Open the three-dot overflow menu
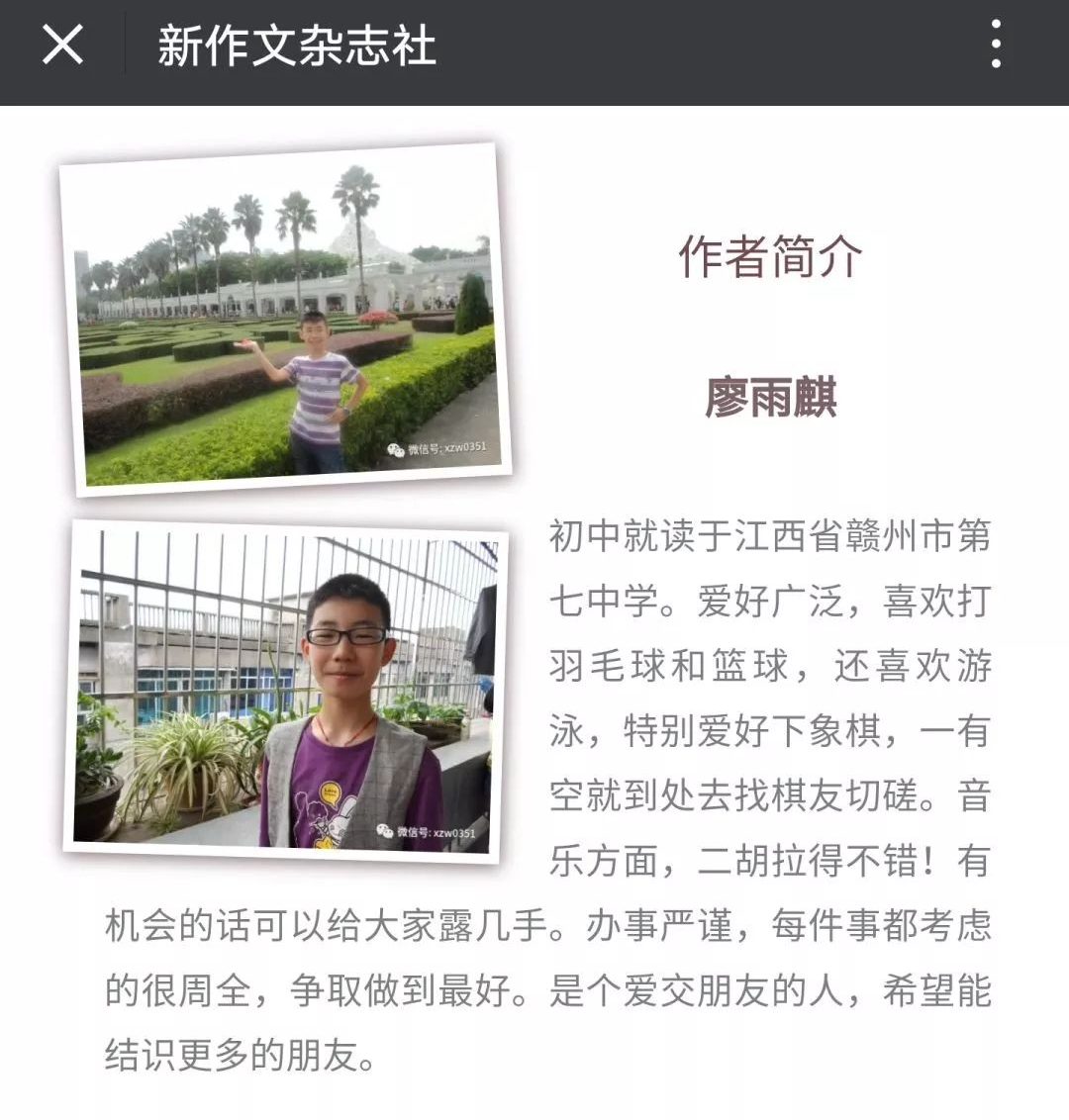This screenshot has height=1120, width=1069. (996, 46)
